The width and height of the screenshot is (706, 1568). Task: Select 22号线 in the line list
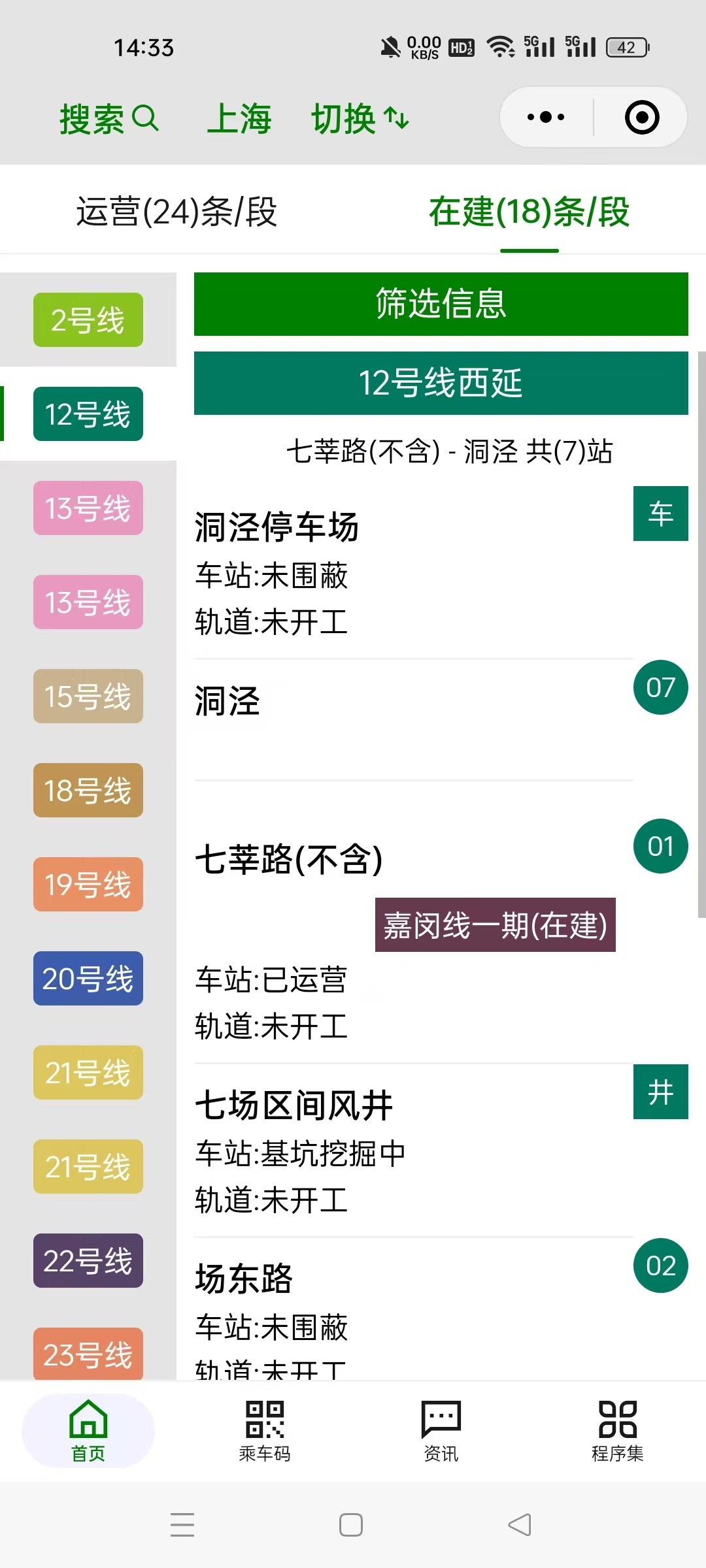[88, 1261]
